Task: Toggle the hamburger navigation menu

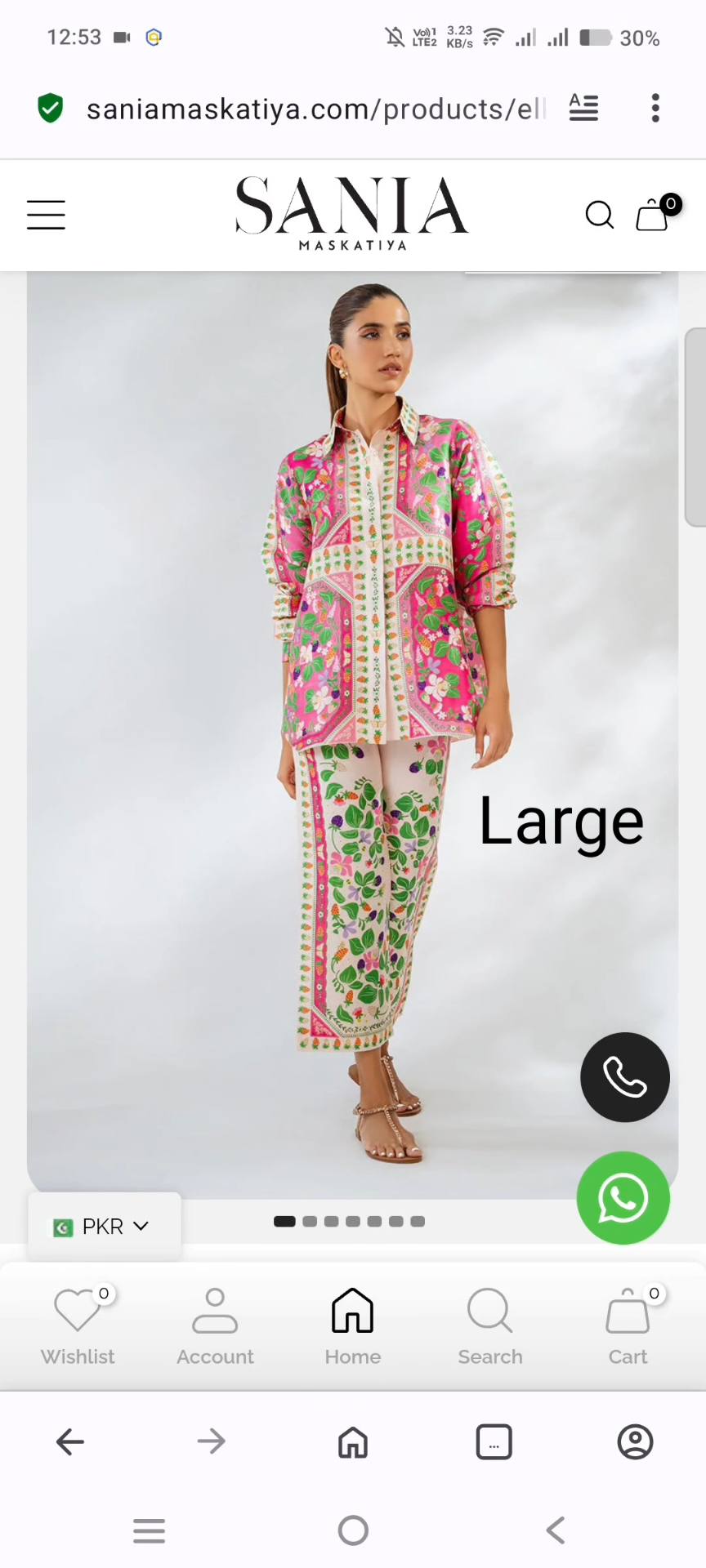Action: 46,215
